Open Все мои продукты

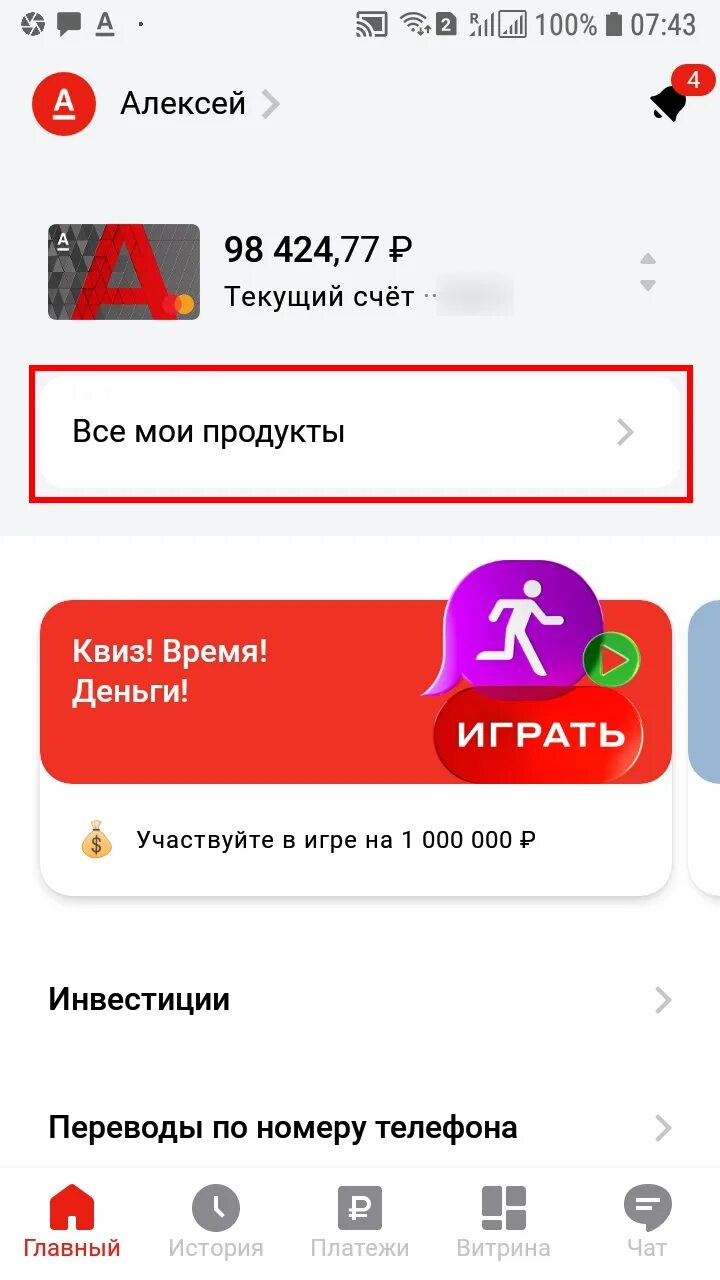pos(360,432)
